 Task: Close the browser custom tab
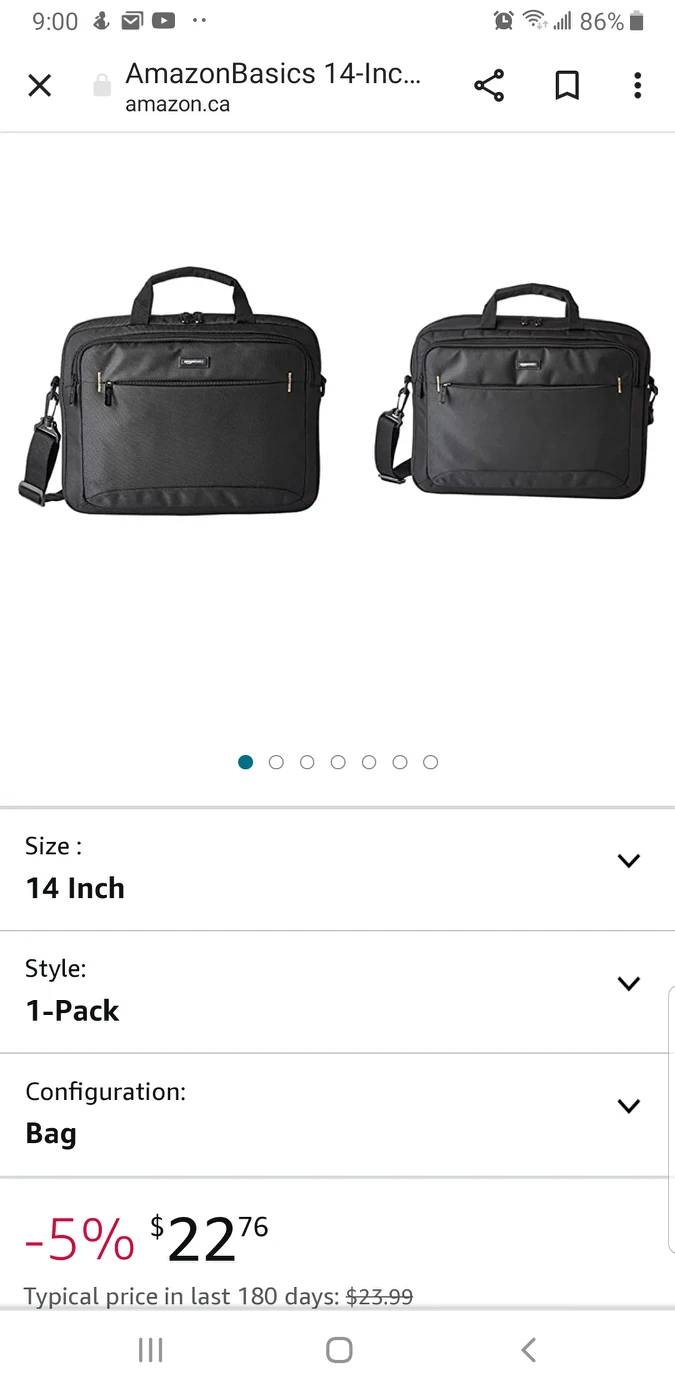point(39,86)
